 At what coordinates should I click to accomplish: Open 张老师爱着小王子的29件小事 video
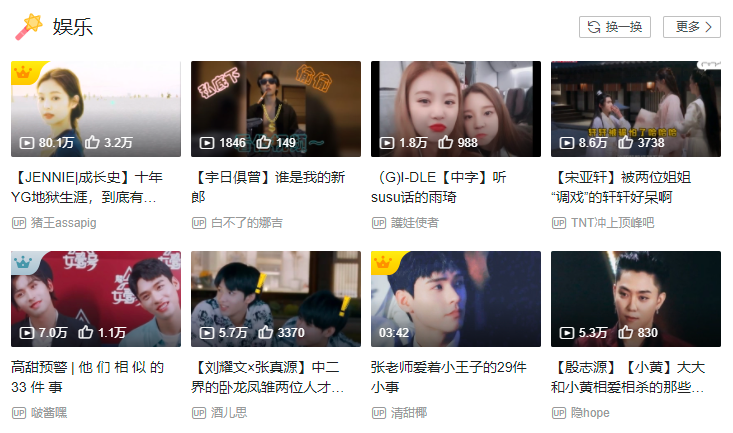456,299
